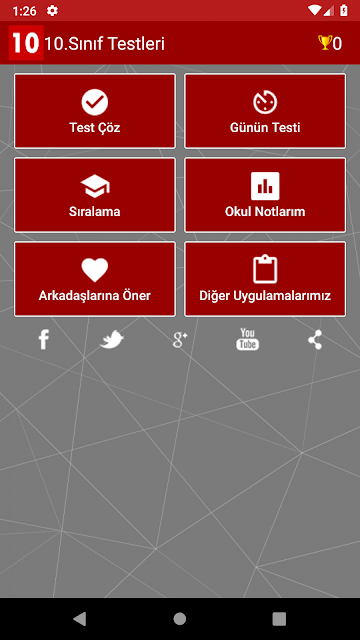The width and height of the screenshot is (360, 640).
Task: Open the YouTube icon
Action: click(x=247, y=339)
